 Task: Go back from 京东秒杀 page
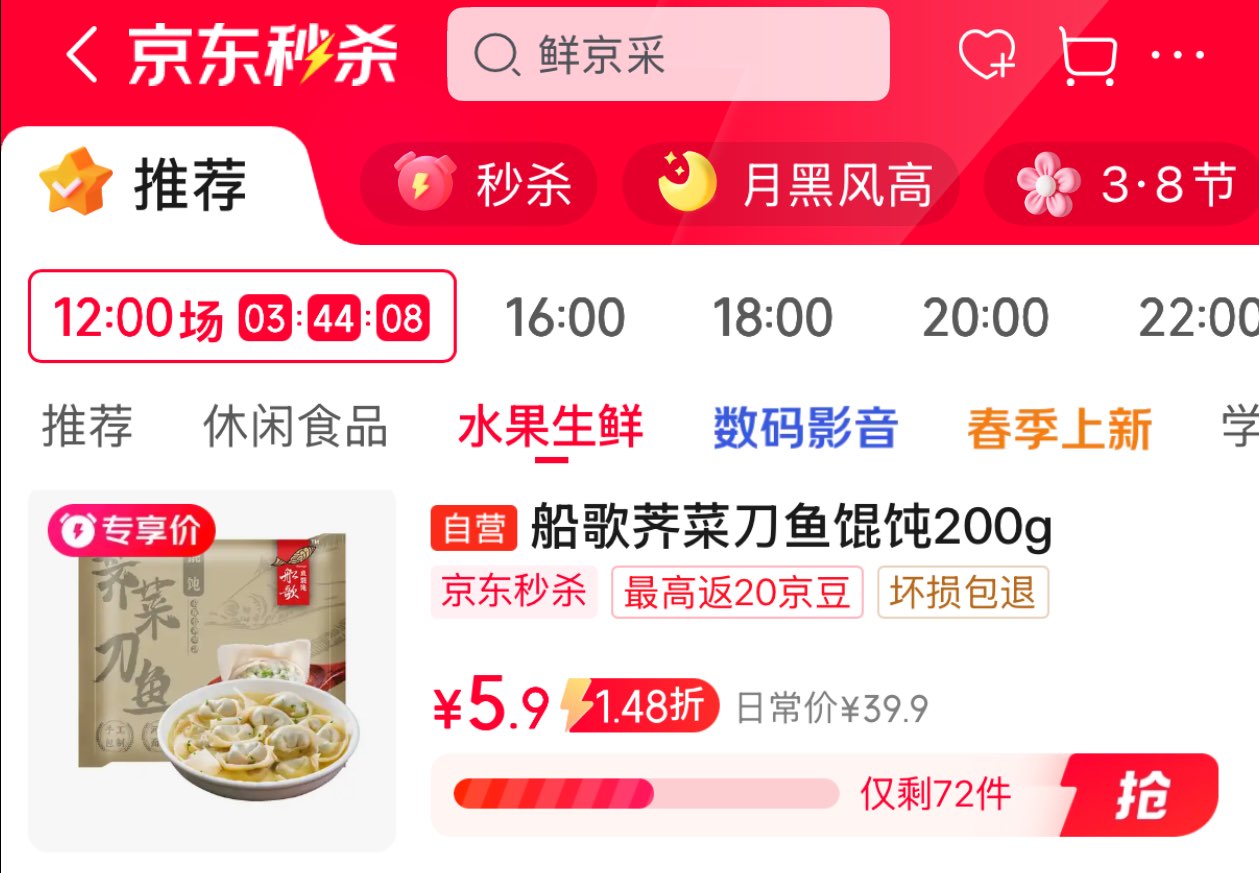click(82, 55)
